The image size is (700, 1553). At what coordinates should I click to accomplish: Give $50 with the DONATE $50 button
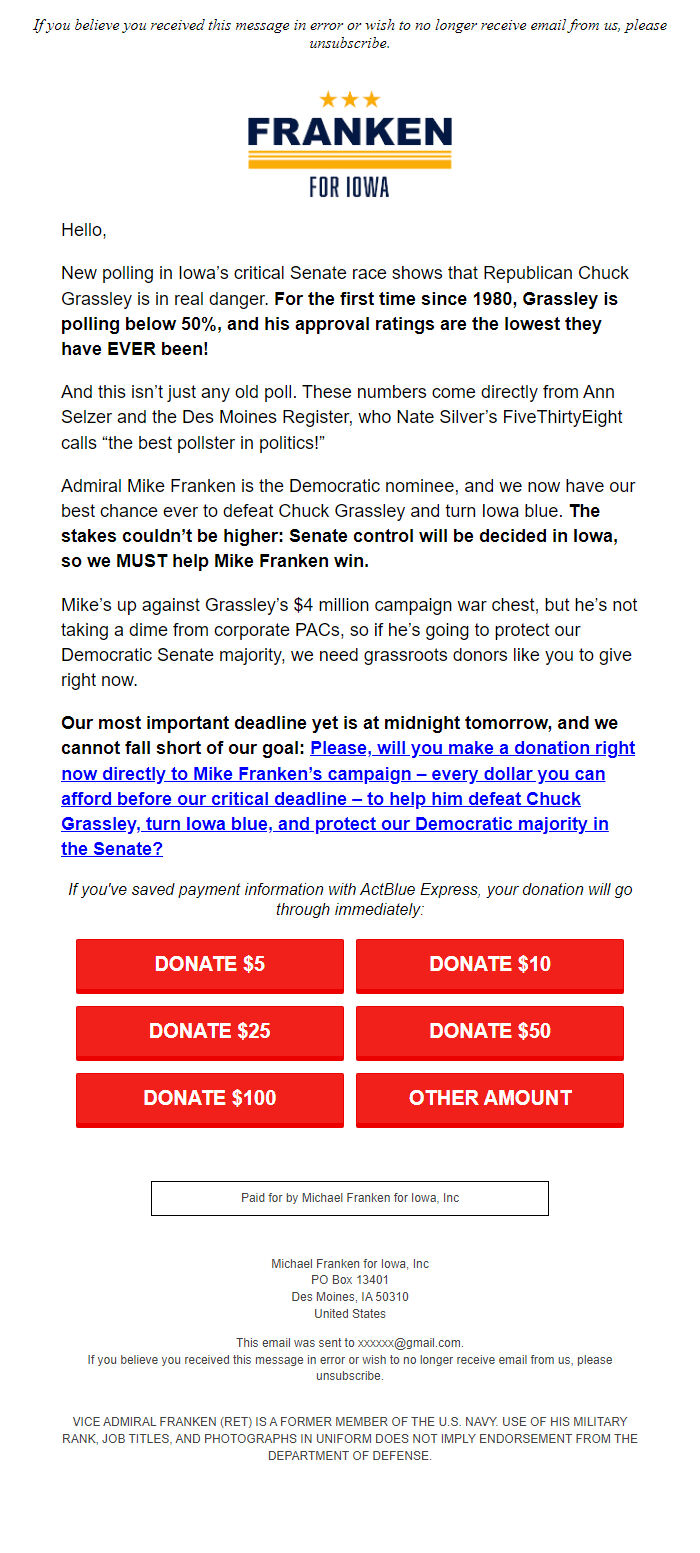[490, 1032]
